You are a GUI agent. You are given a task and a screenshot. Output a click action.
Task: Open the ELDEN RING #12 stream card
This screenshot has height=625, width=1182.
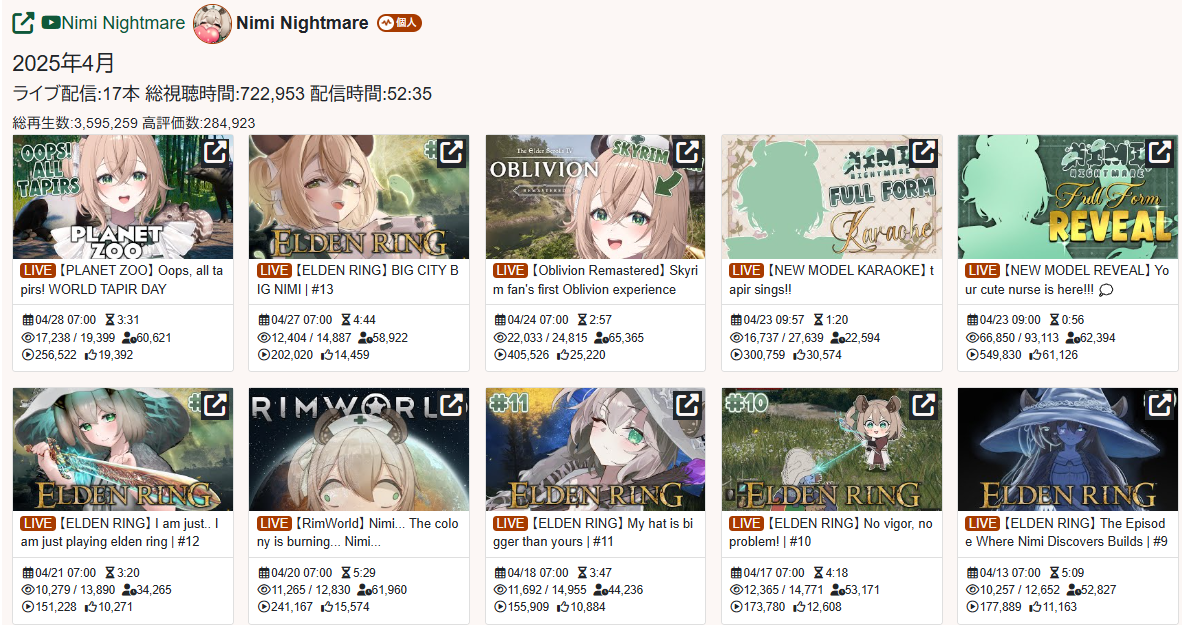[x=122, y=533]
